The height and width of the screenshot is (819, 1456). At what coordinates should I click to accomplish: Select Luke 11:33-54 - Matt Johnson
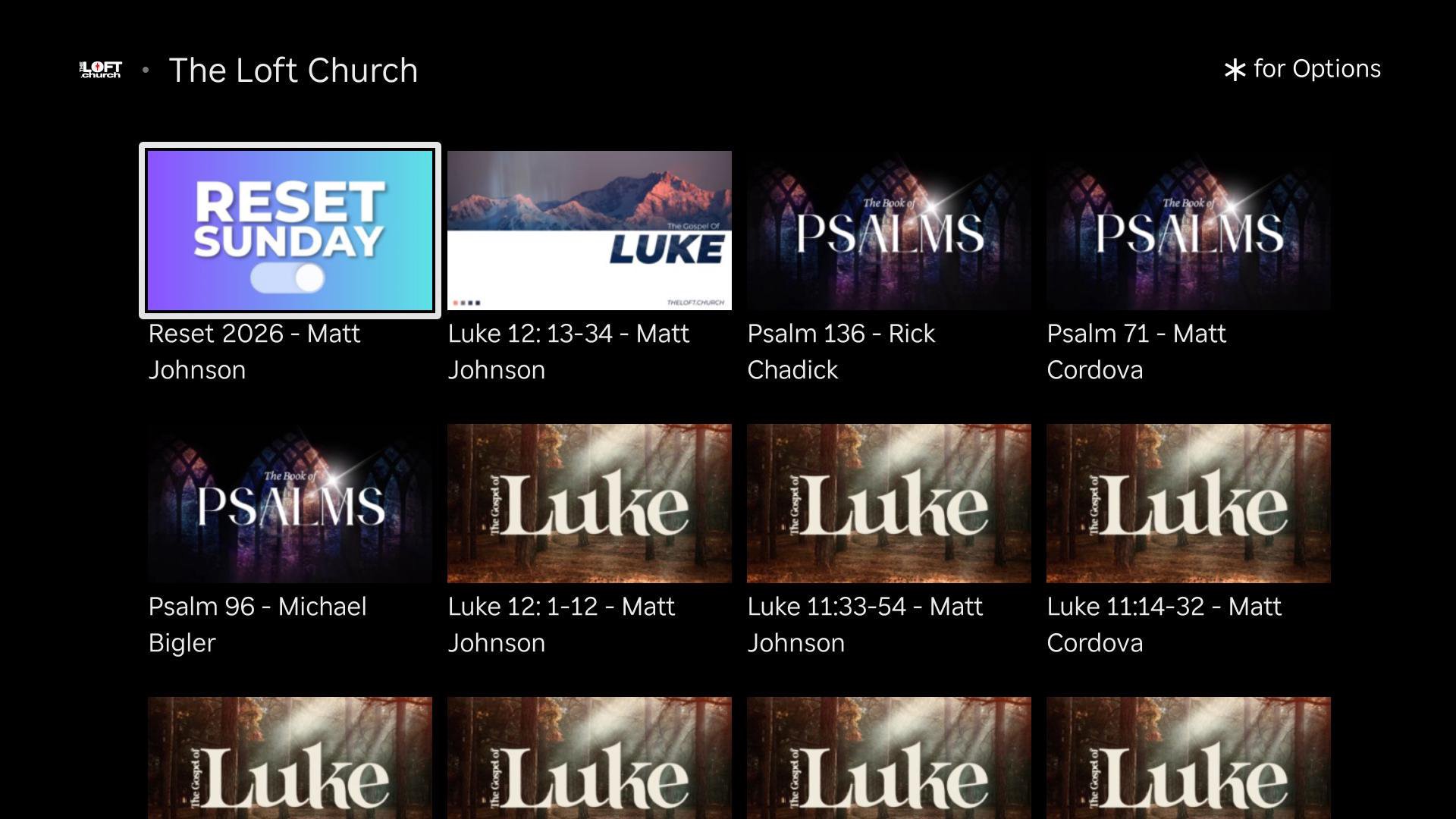pyautogui.click(x=889, y=504)
